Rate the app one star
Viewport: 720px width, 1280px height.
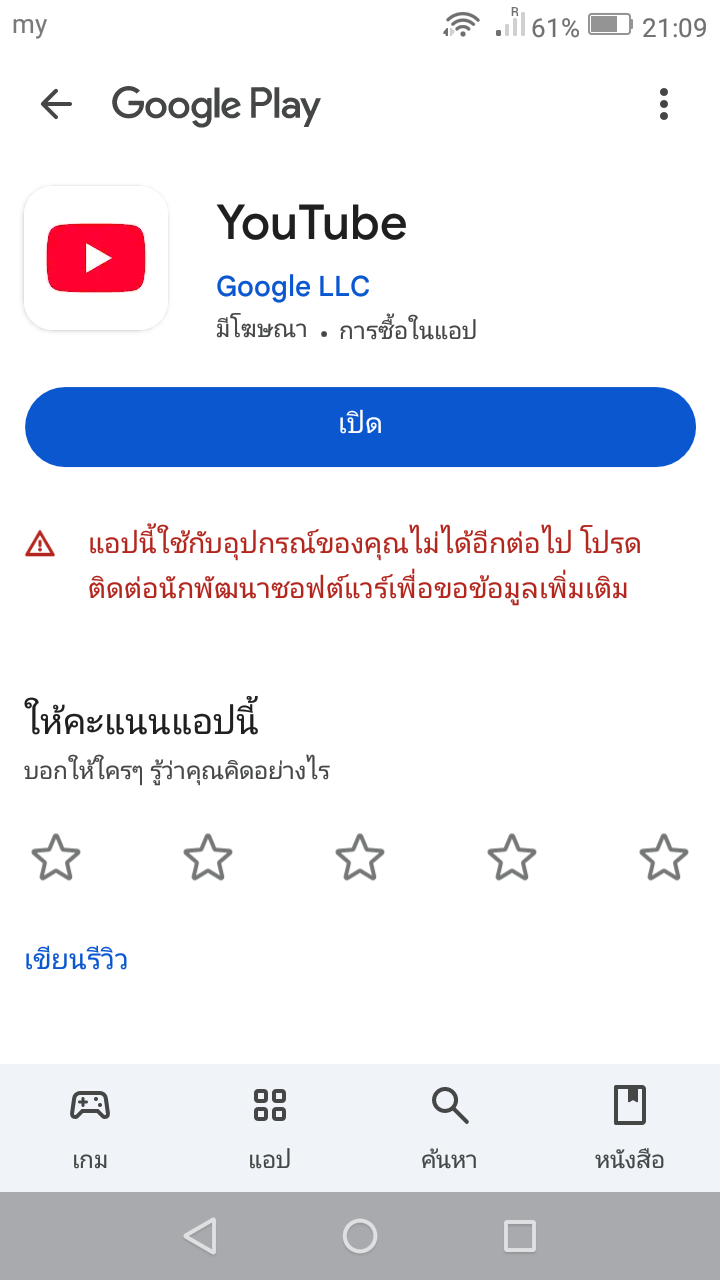click(x=56, y=858)
